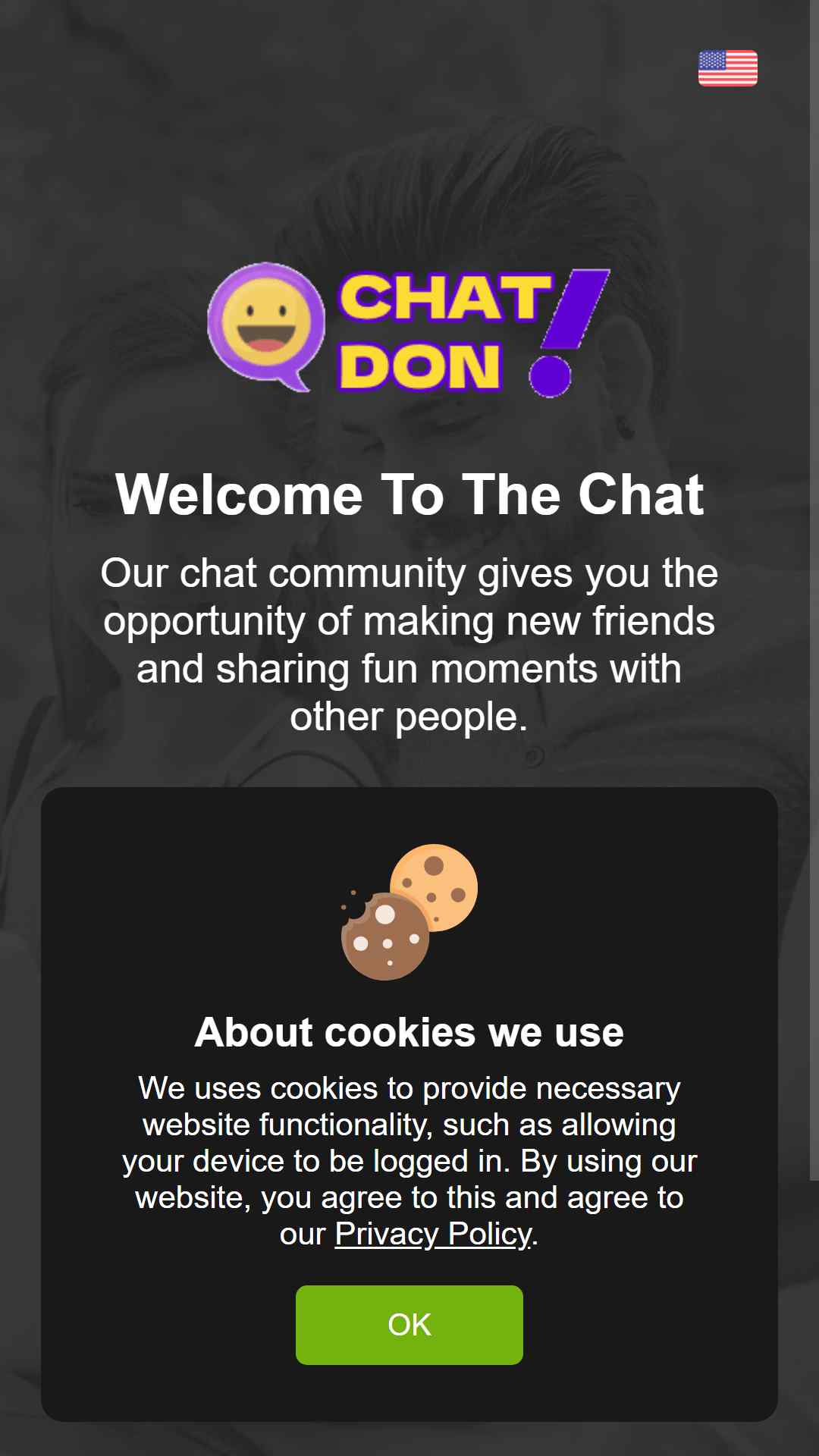
Task: Accept cookies with the OK button
Action: 409,1325
